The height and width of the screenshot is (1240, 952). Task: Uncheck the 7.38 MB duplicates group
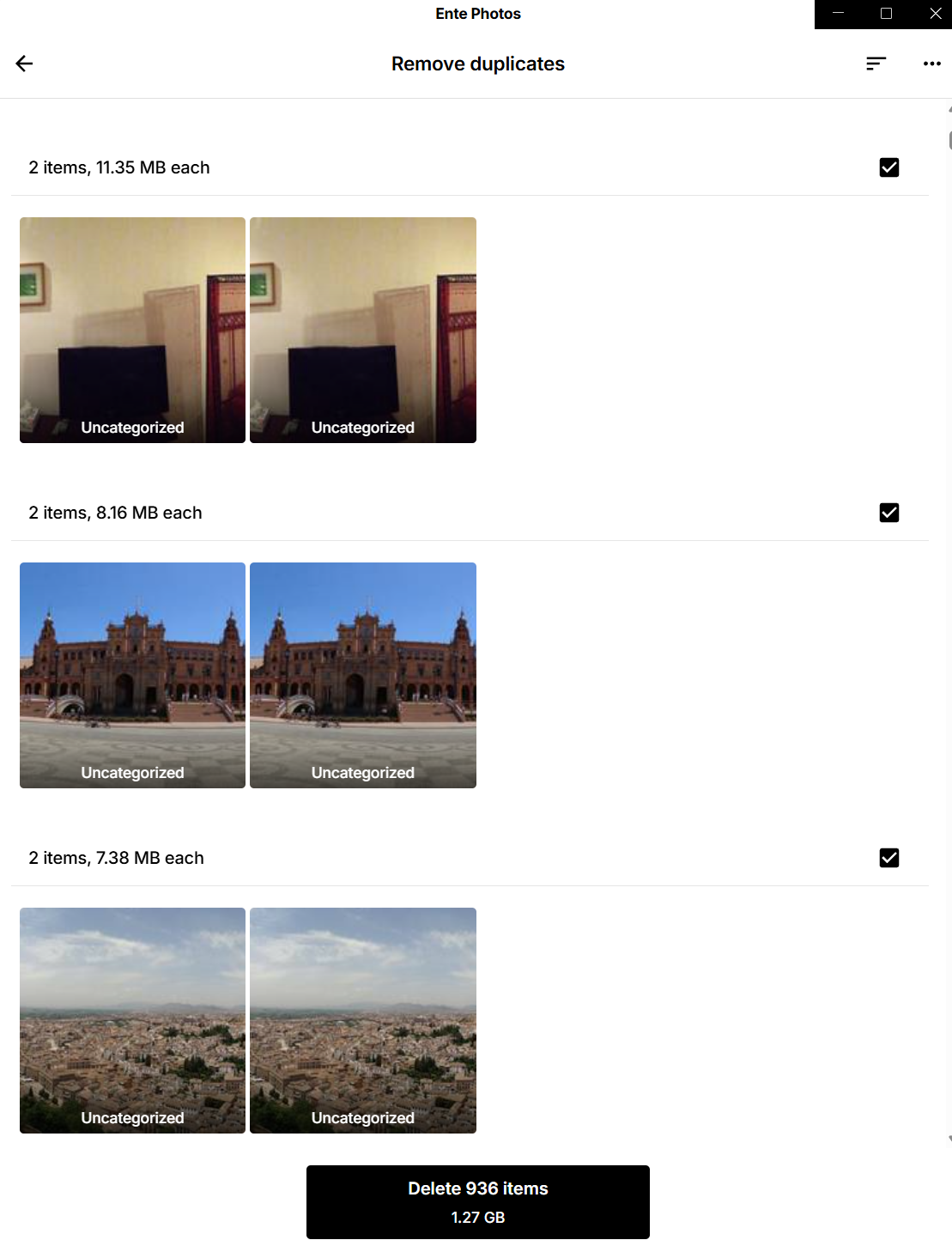click(889, 858)
